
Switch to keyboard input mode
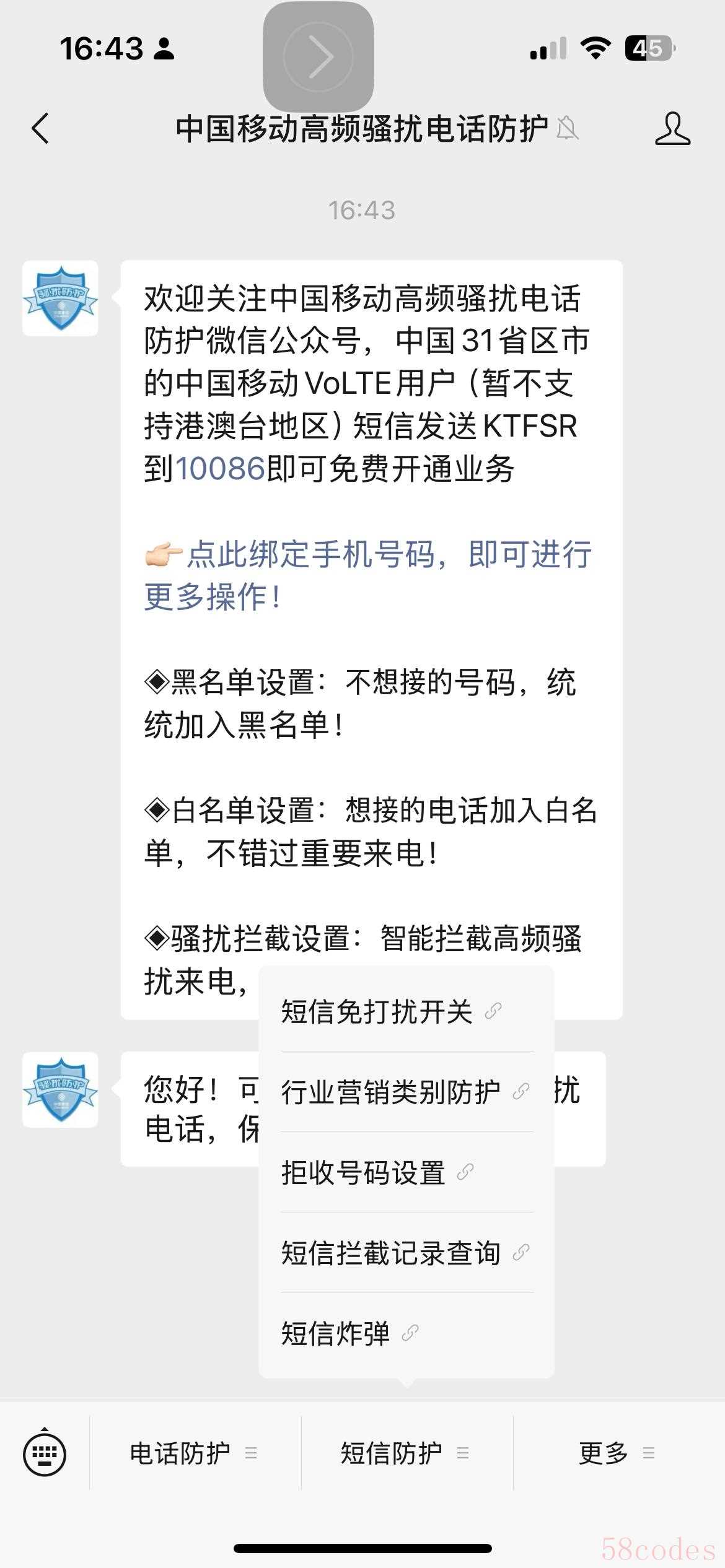45,1453
